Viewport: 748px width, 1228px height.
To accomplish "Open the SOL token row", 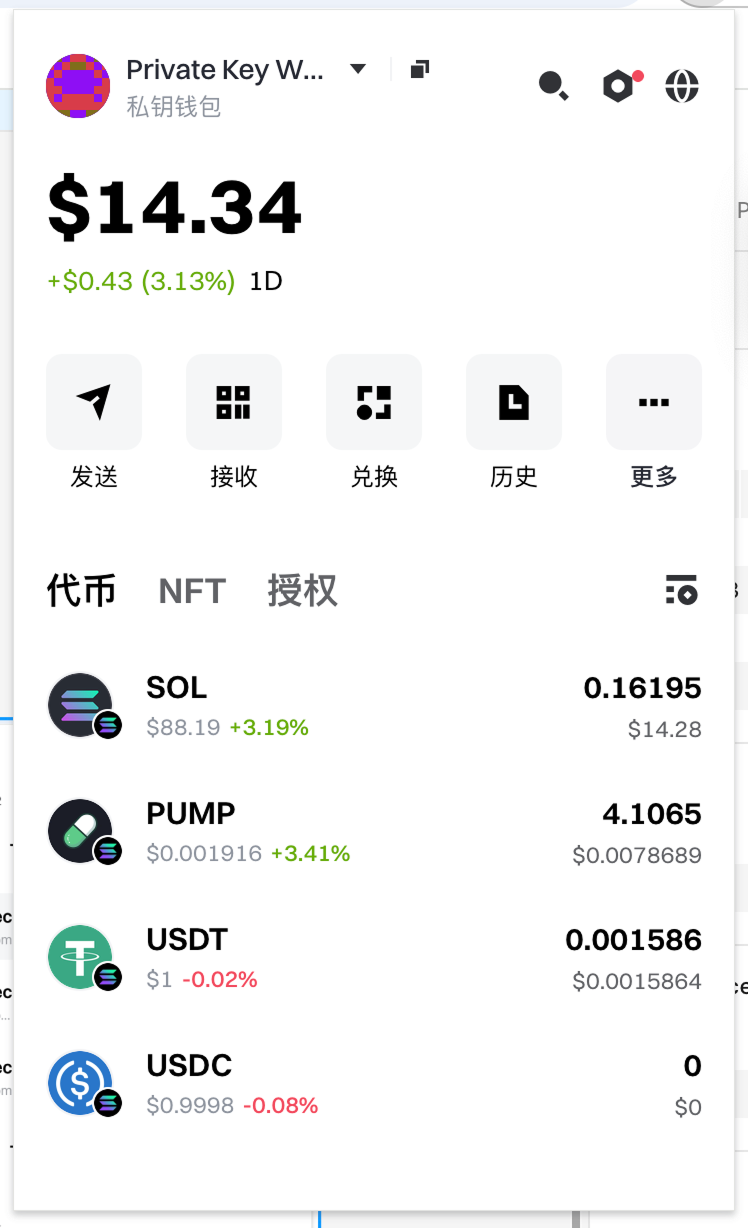I will point(374,706).
